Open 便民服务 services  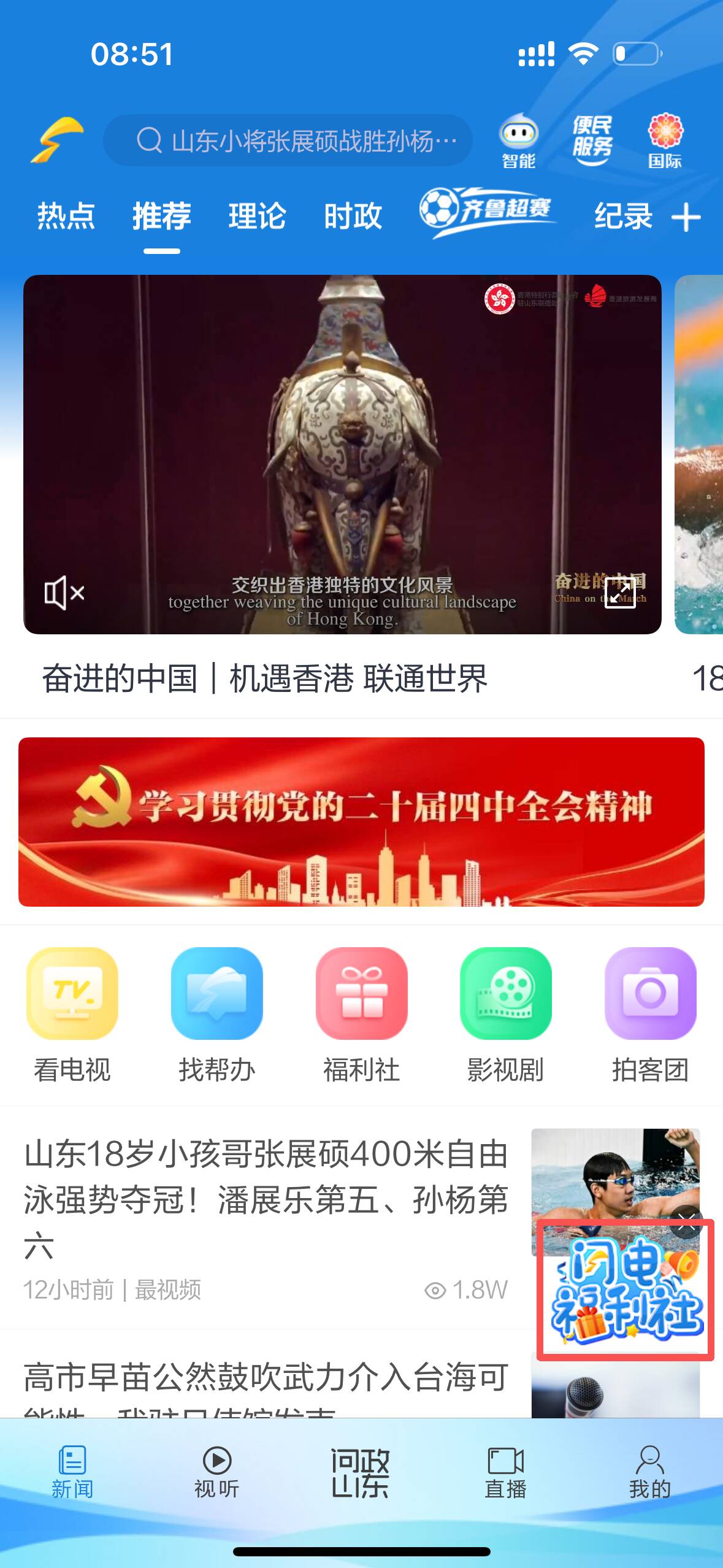(592, 141)
